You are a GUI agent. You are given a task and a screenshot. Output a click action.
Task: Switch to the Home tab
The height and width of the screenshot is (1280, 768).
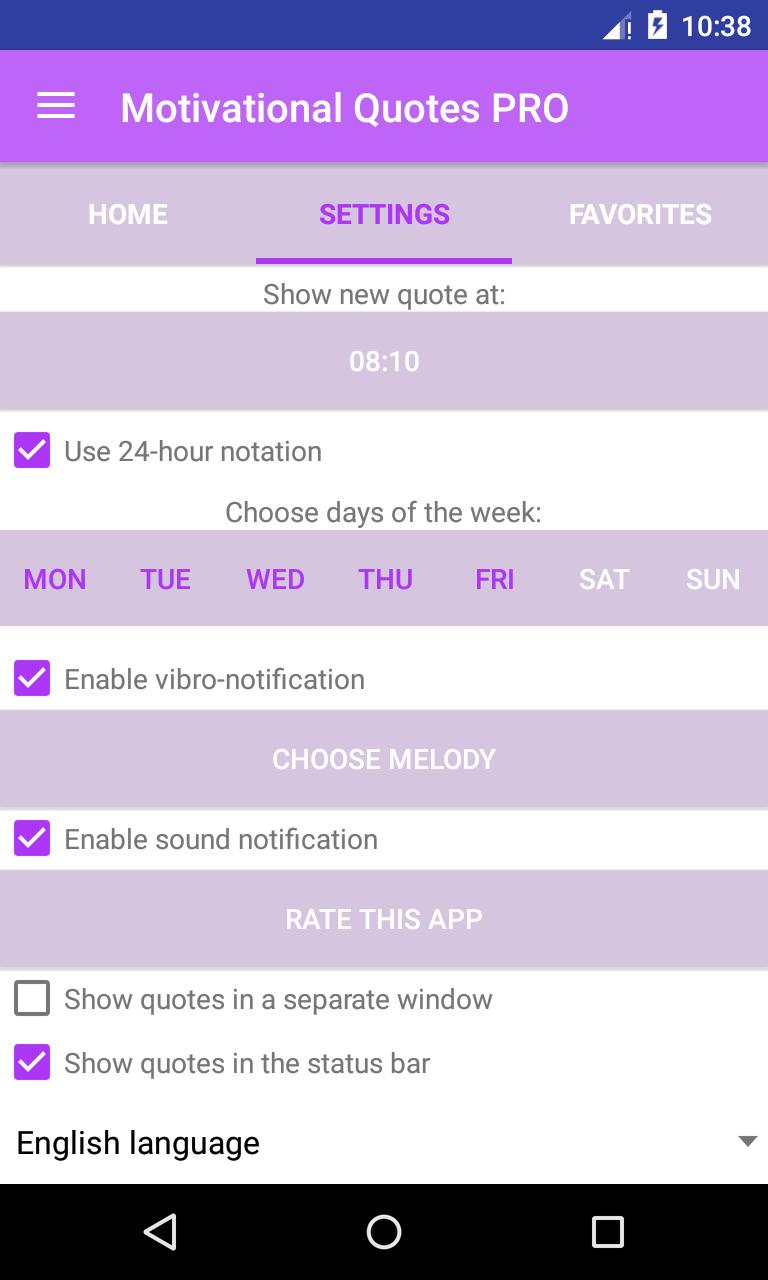pos(128,214)
